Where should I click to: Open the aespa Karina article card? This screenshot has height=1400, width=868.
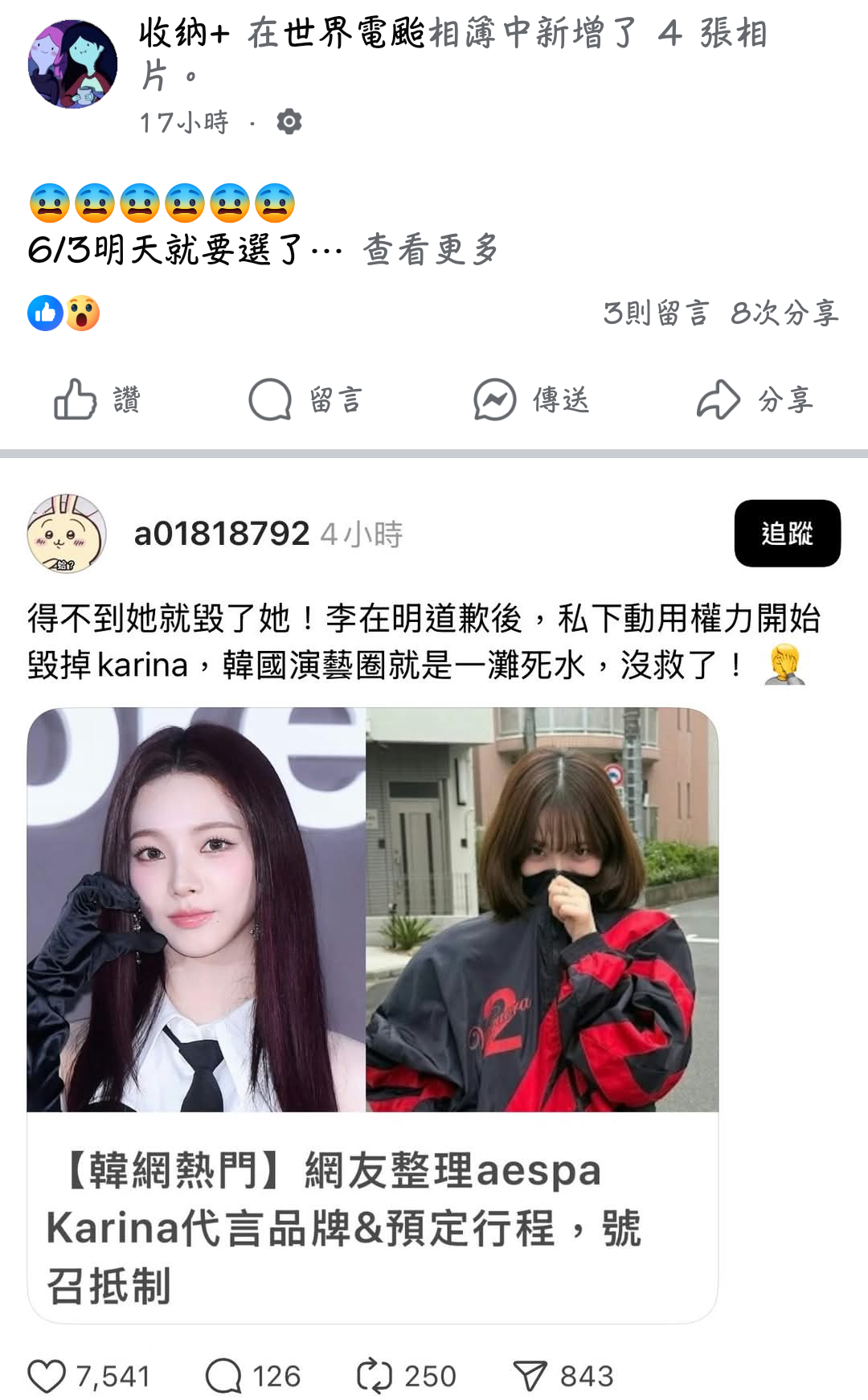tap(372, 1014)
